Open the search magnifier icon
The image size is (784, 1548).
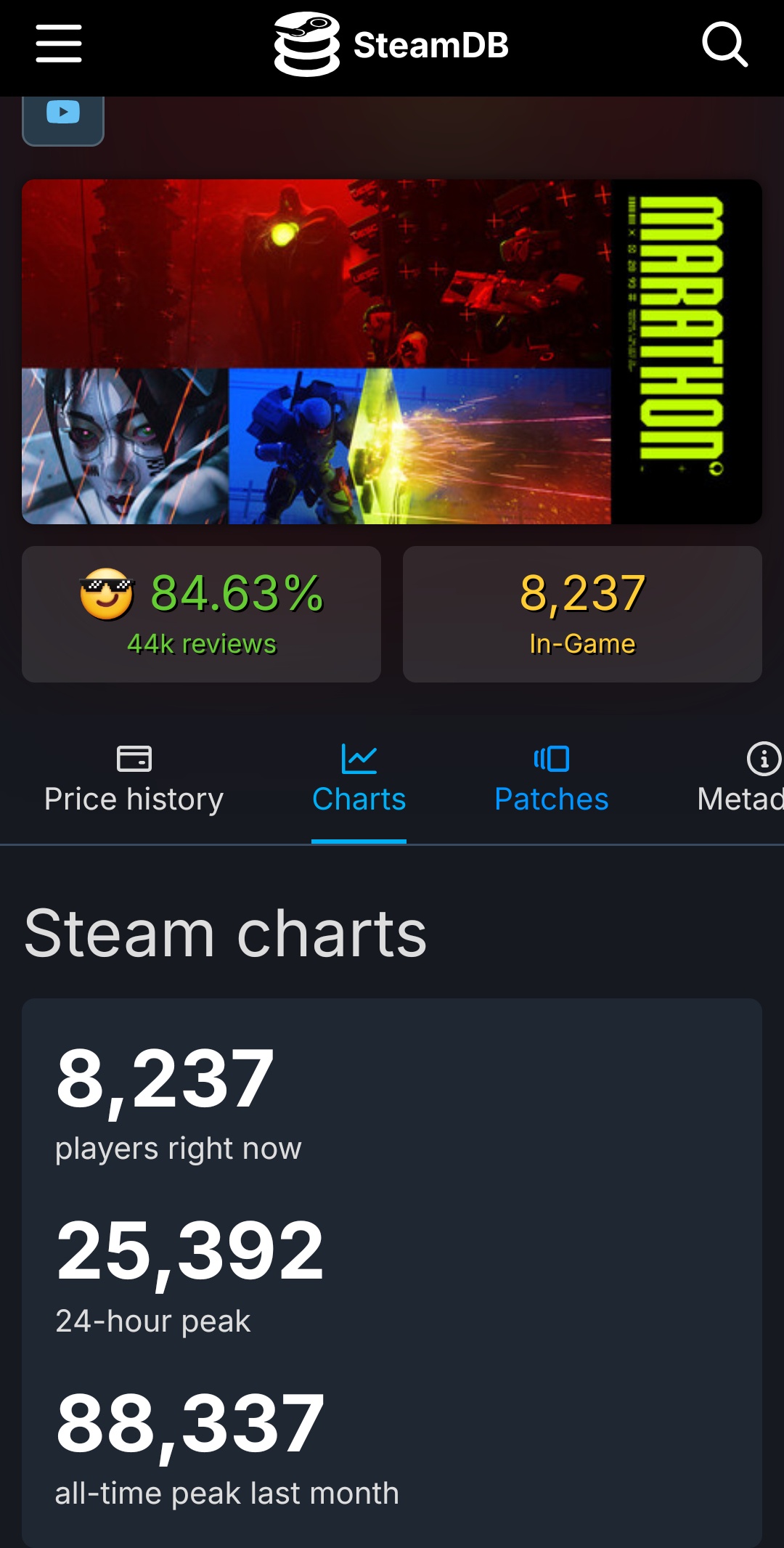(x=724, y=44)
